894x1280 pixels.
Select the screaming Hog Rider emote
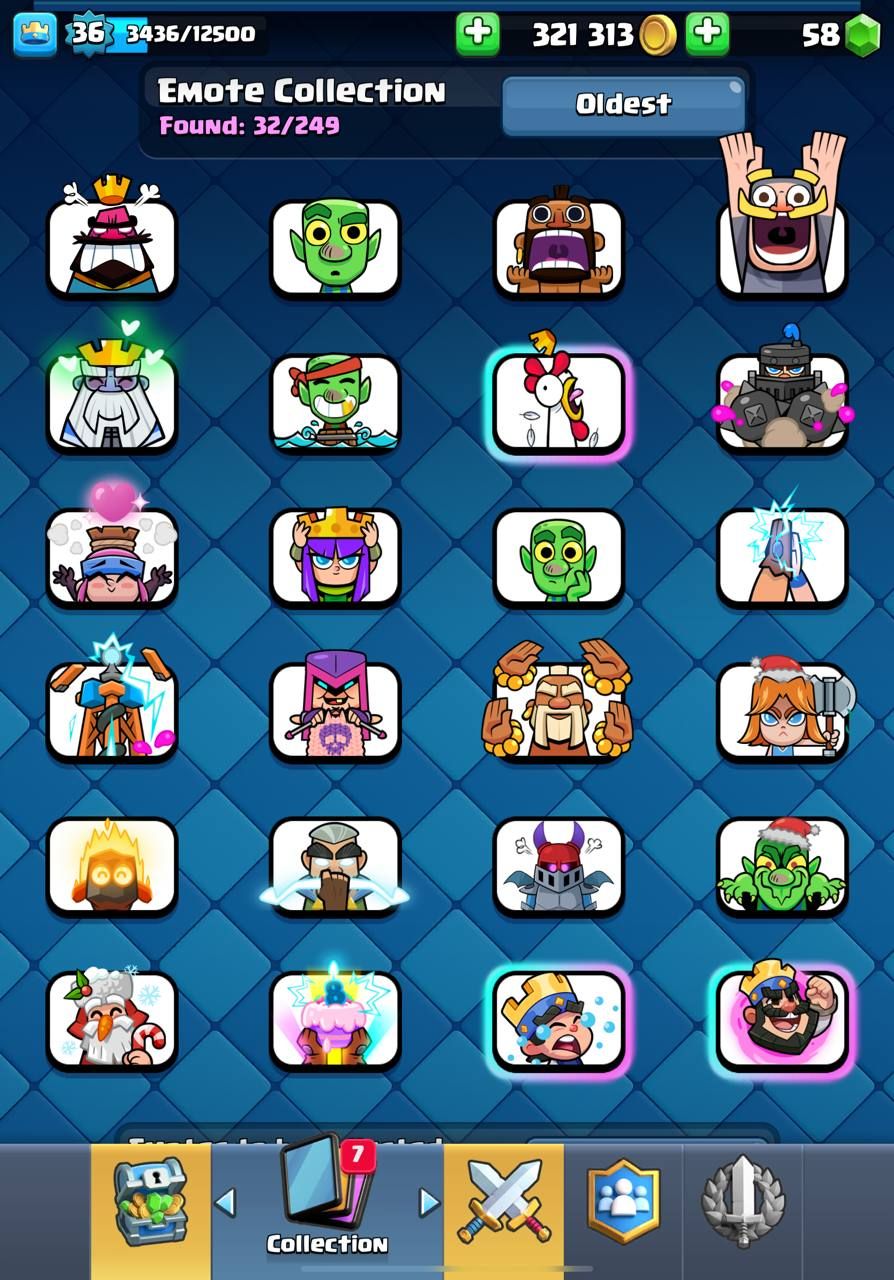pyautogui.click(x=559, y=247)
